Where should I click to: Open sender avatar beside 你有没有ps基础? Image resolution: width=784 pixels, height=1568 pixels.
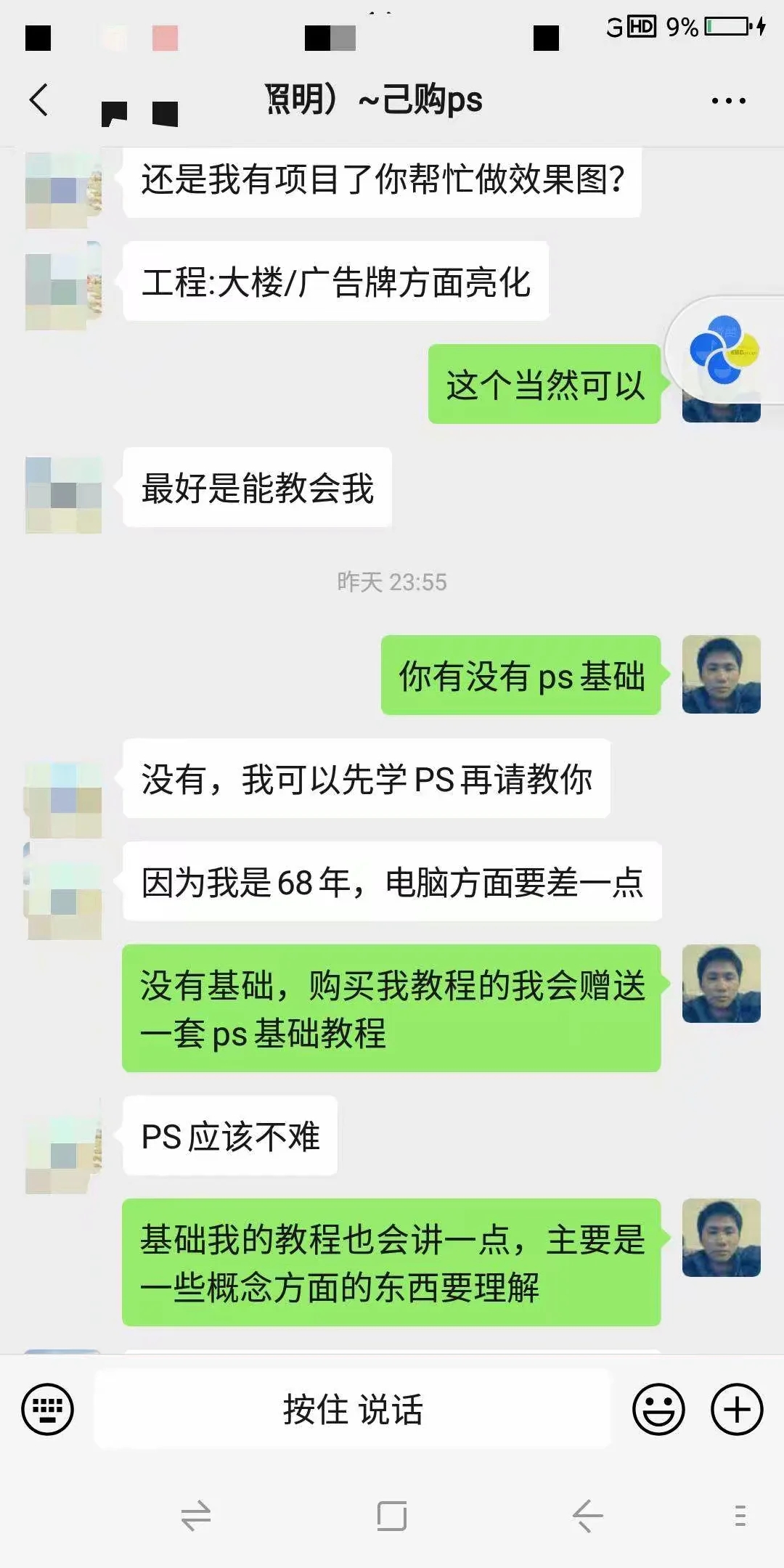(x=721, y=674)
